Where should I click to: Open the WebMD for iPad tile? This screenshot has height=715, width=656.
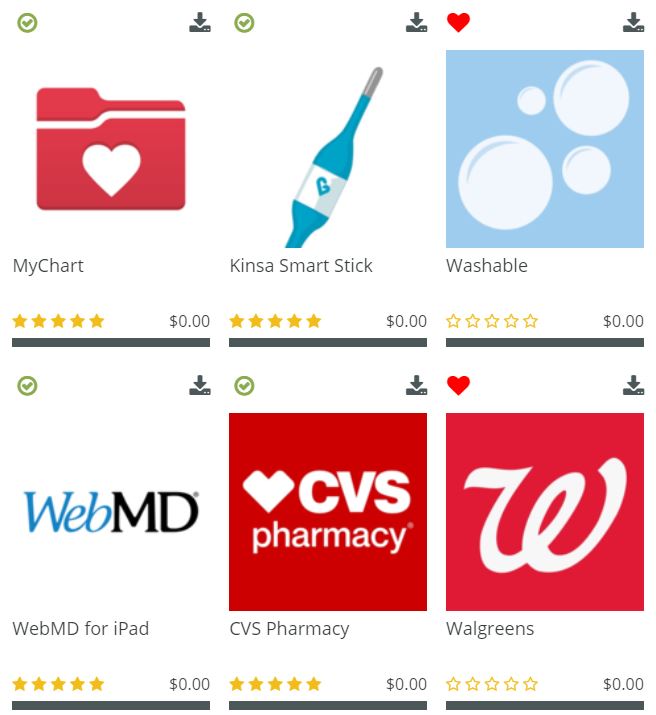pos(111,512)
